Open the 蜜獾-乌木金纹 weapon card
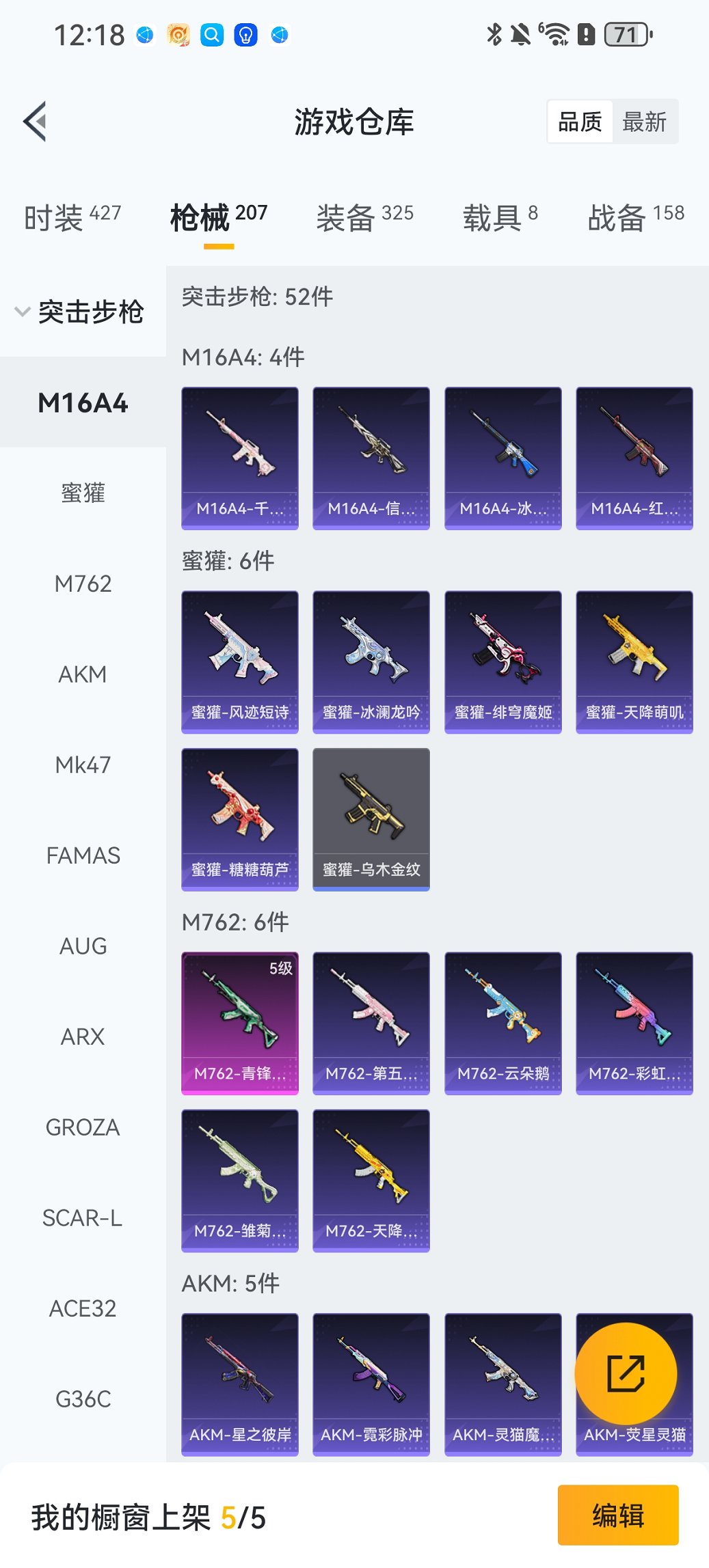709x1568 pixels. click(x=371, y=820)
